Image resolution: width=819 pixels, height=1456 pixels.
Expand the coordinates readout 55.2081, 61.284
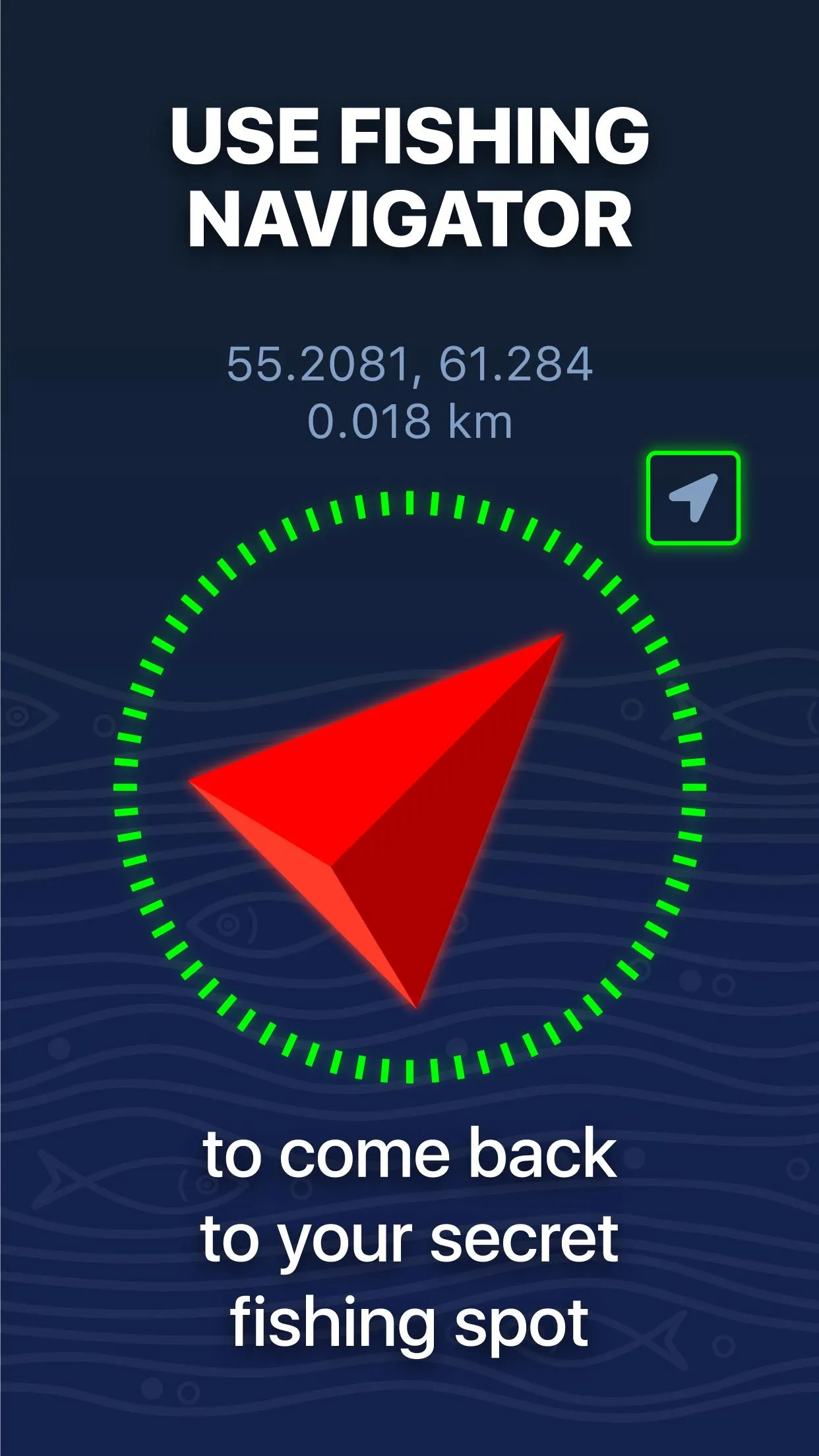tap(409, 363)
